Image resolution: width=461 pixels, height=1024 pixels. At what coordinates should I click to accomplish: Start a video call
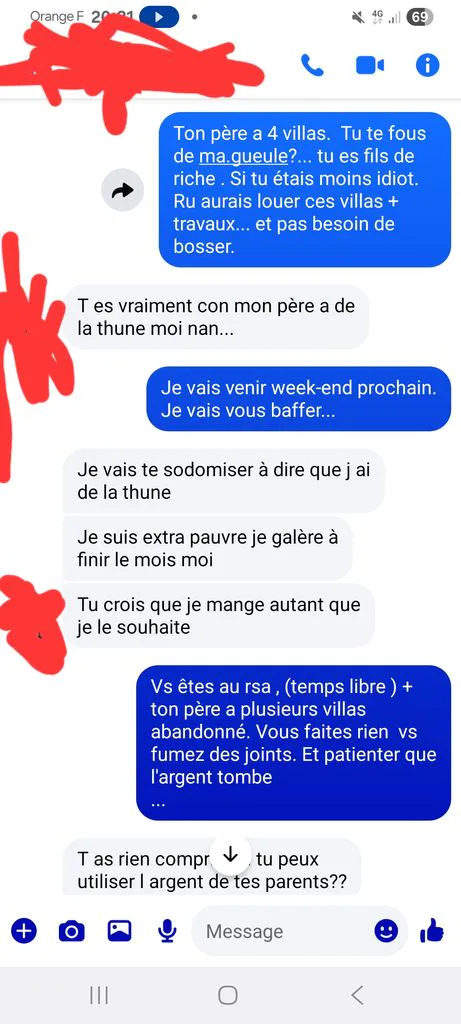[370, 65]
